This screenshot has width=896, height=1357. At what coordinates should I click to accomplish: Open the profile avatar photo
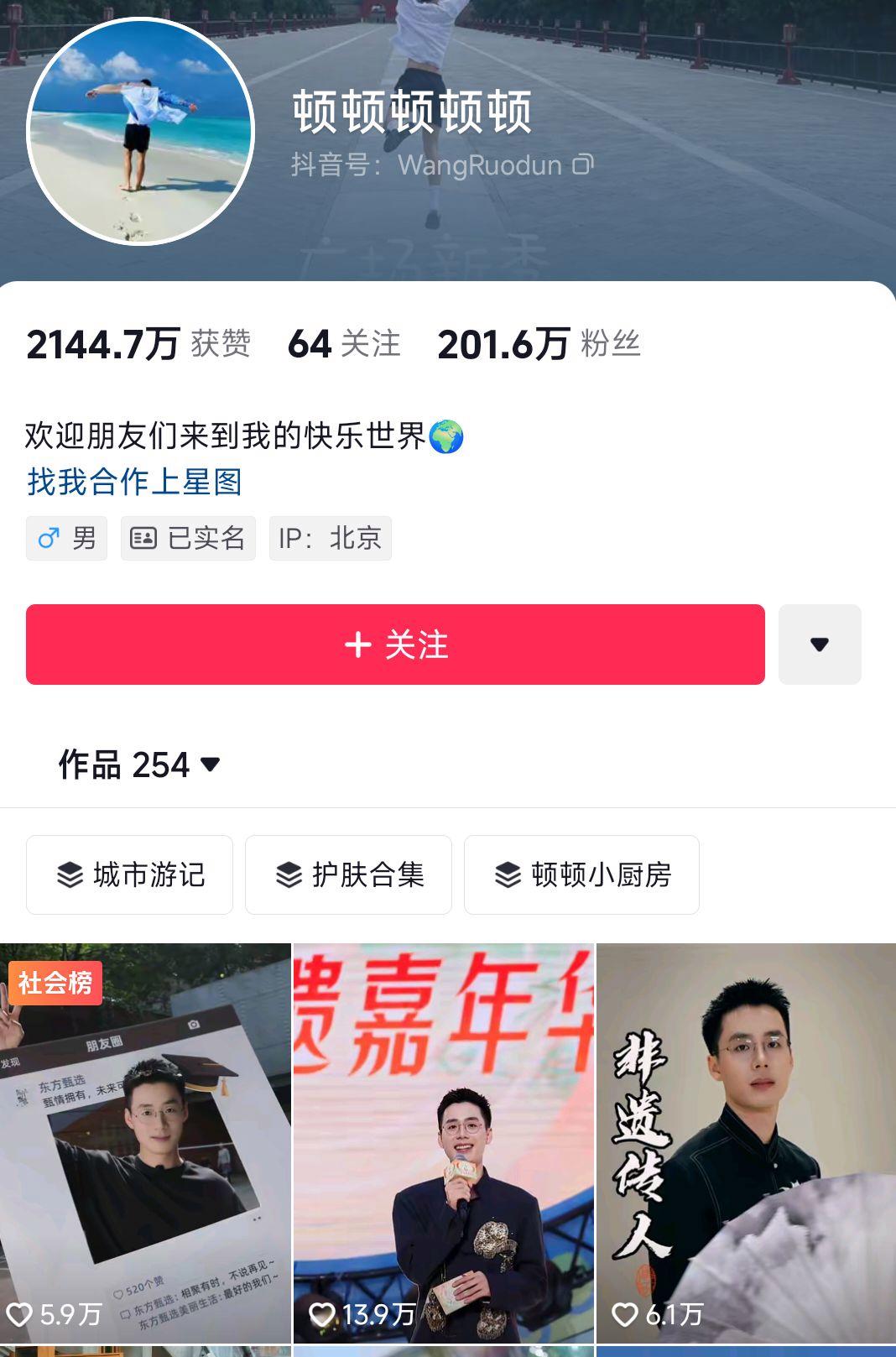tap(140, 132)
